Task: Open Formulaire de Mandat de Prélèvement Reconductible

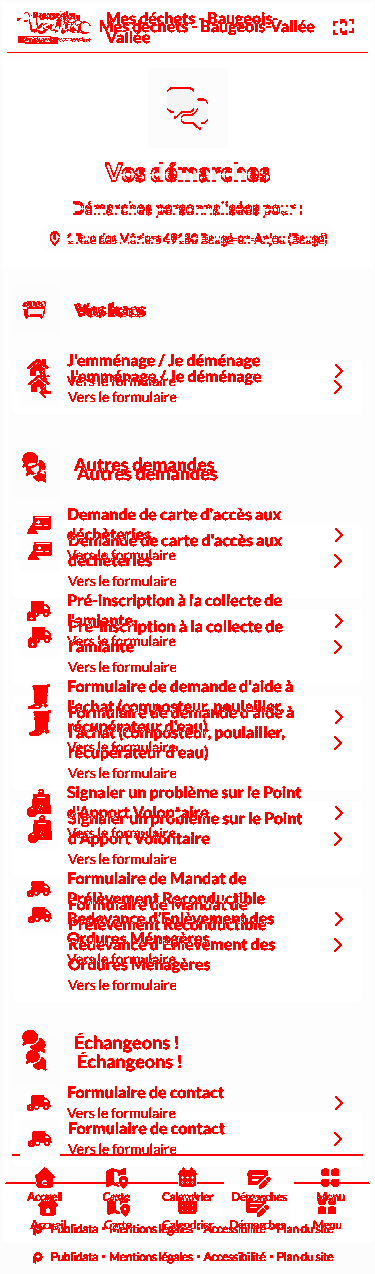Action: tap(187, 944)
